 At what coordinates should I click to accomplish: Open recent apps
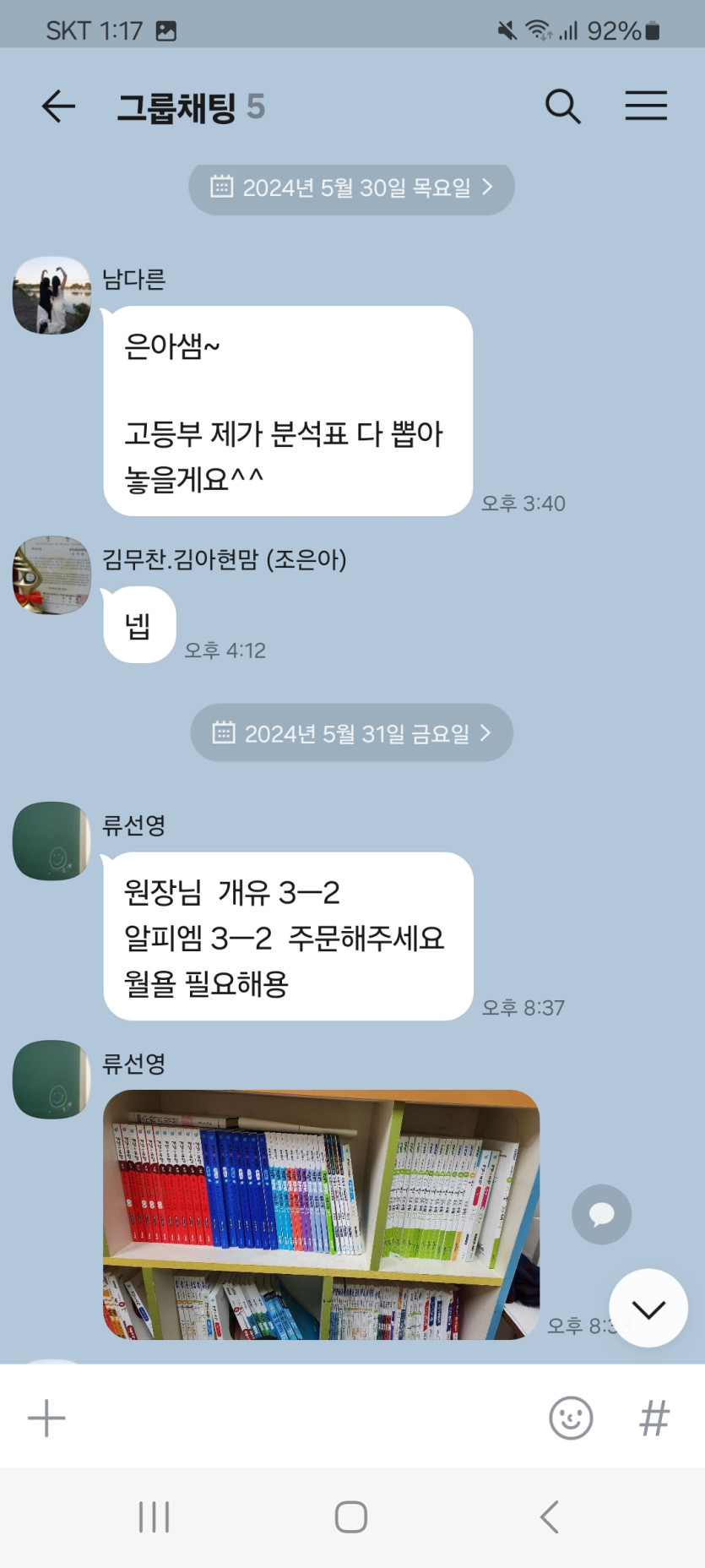(154, 1517)
